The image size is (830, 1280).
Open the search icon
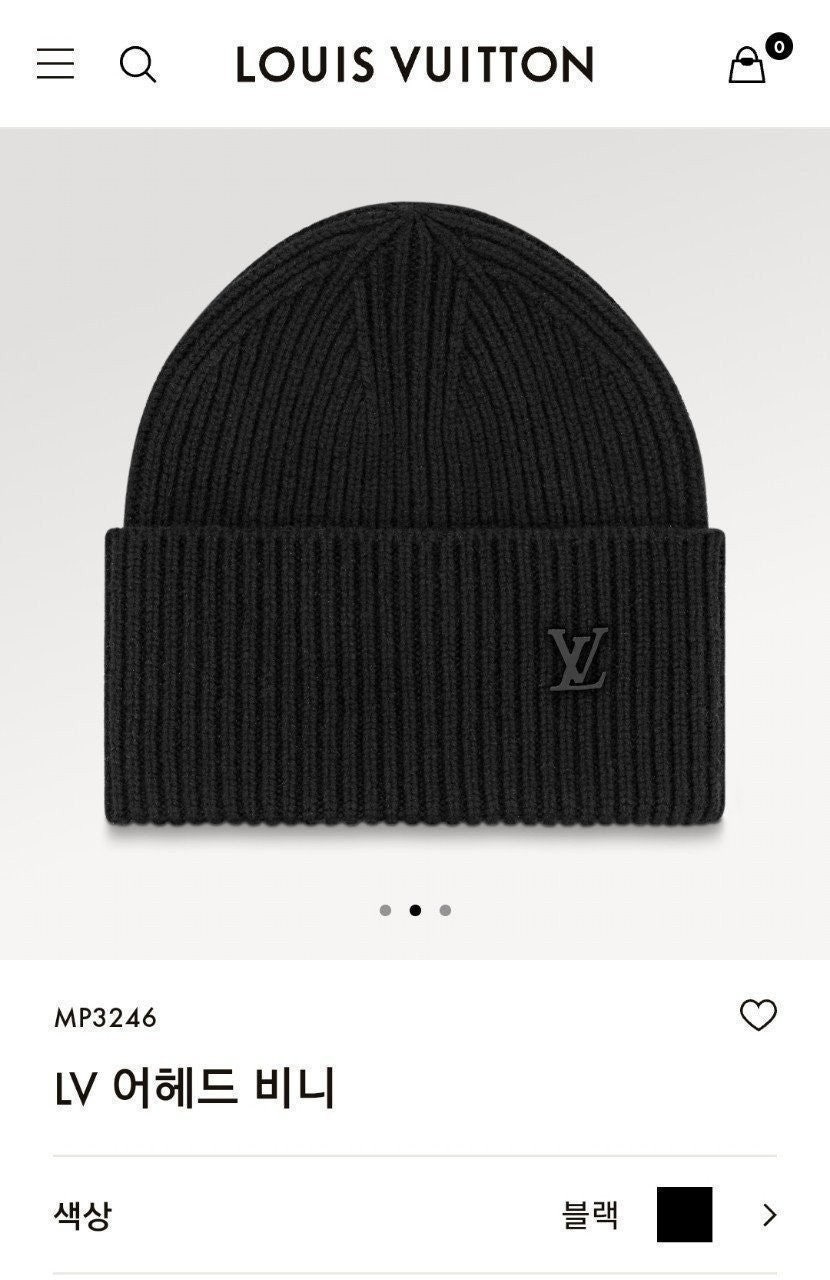(x=138, y=64)
